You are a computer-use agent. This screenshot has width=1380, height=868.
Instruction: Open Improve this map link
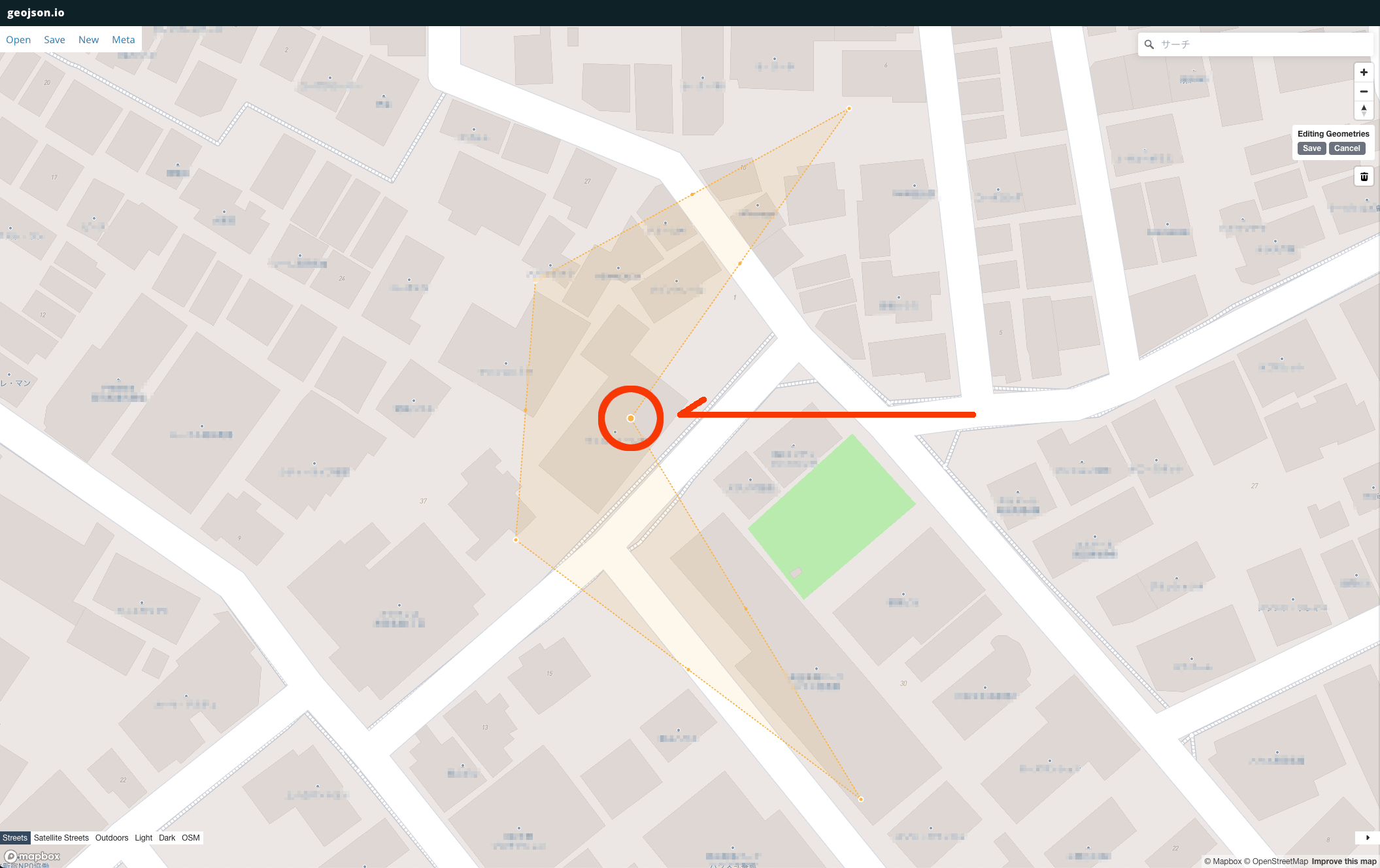point(1344,861)
